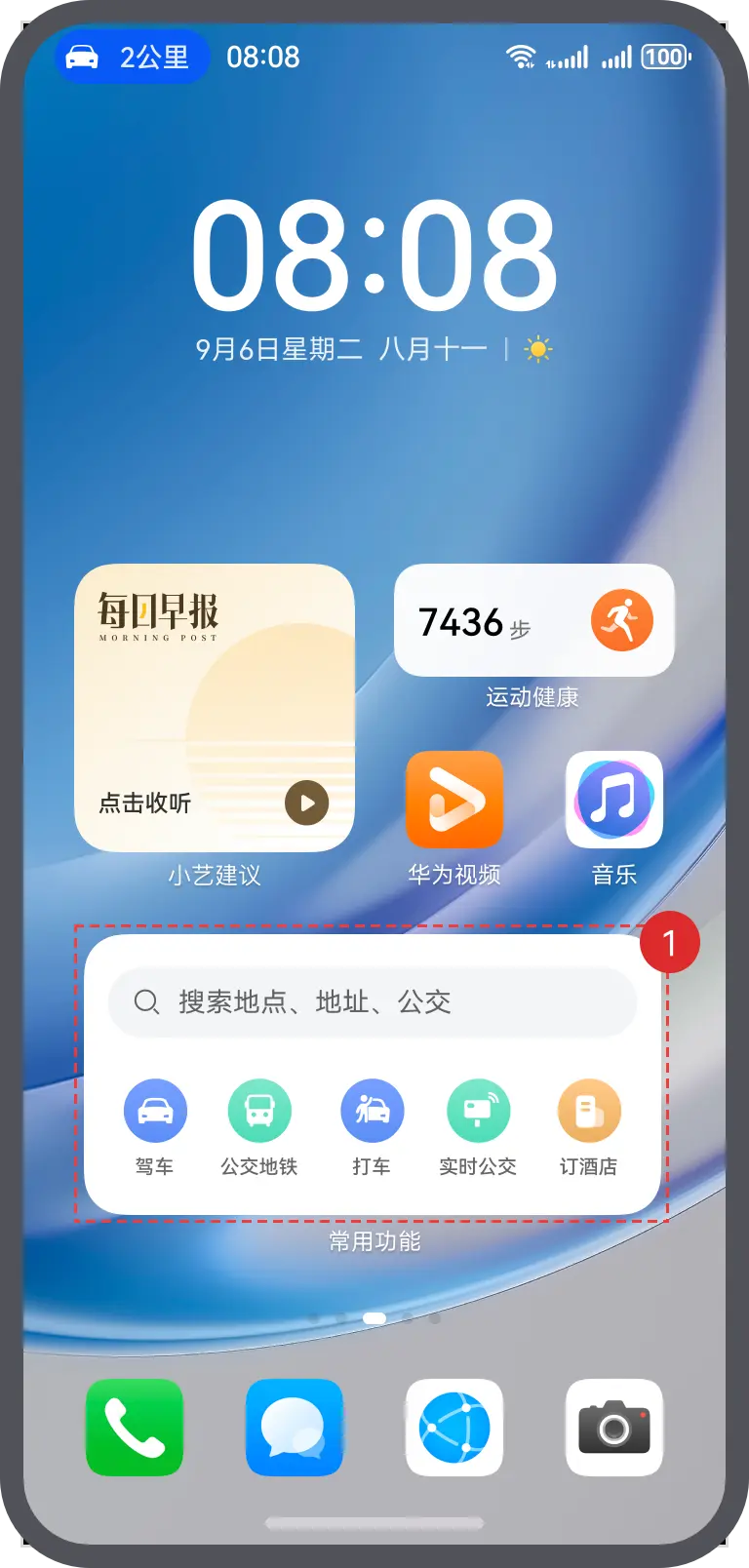Launch the Camera app
The height and width of the screenshot is (1568, 749).
point(613,1428)
